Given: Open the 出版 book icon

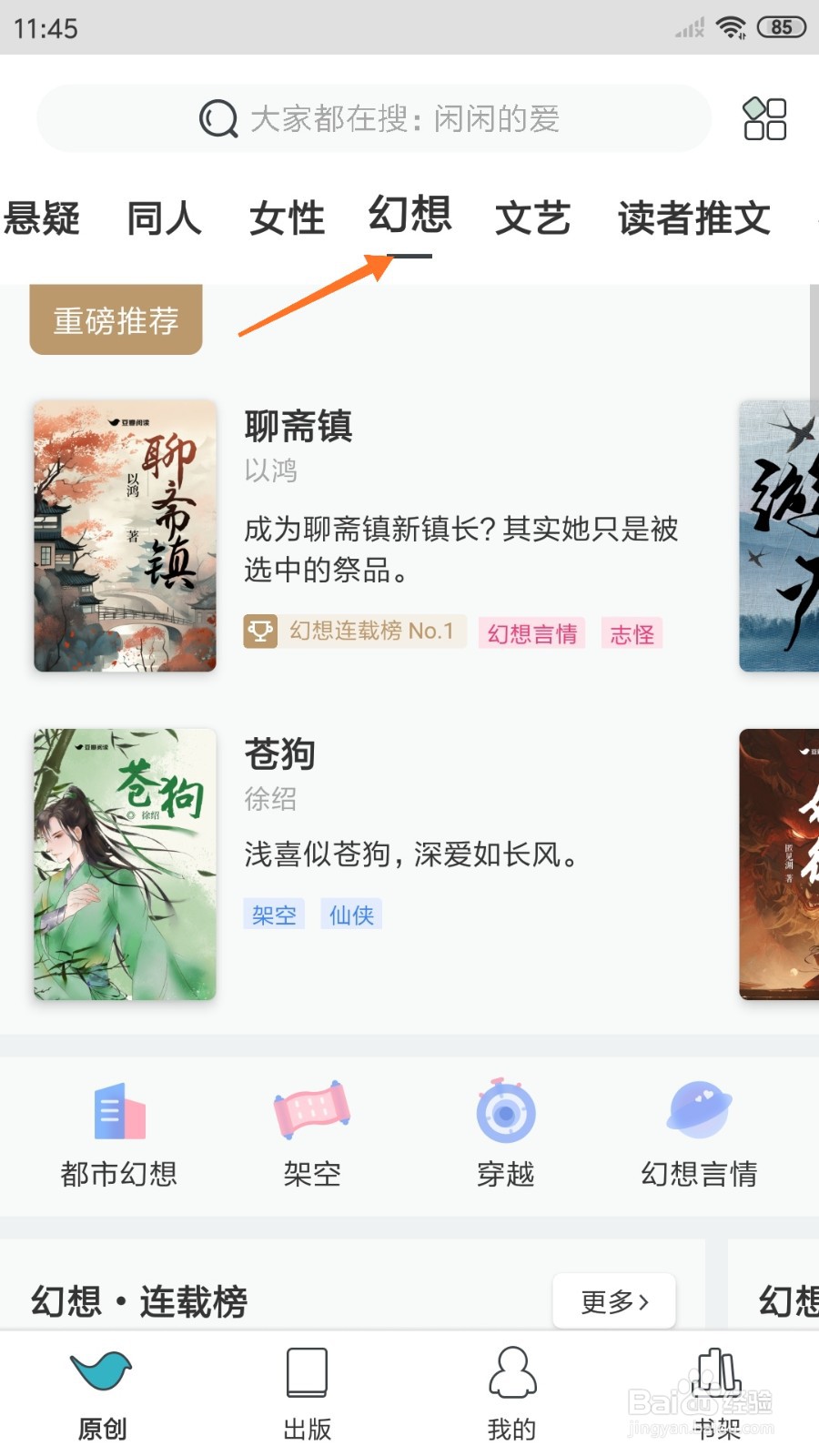Looking at the screenshot, I should click(307, 1374).
